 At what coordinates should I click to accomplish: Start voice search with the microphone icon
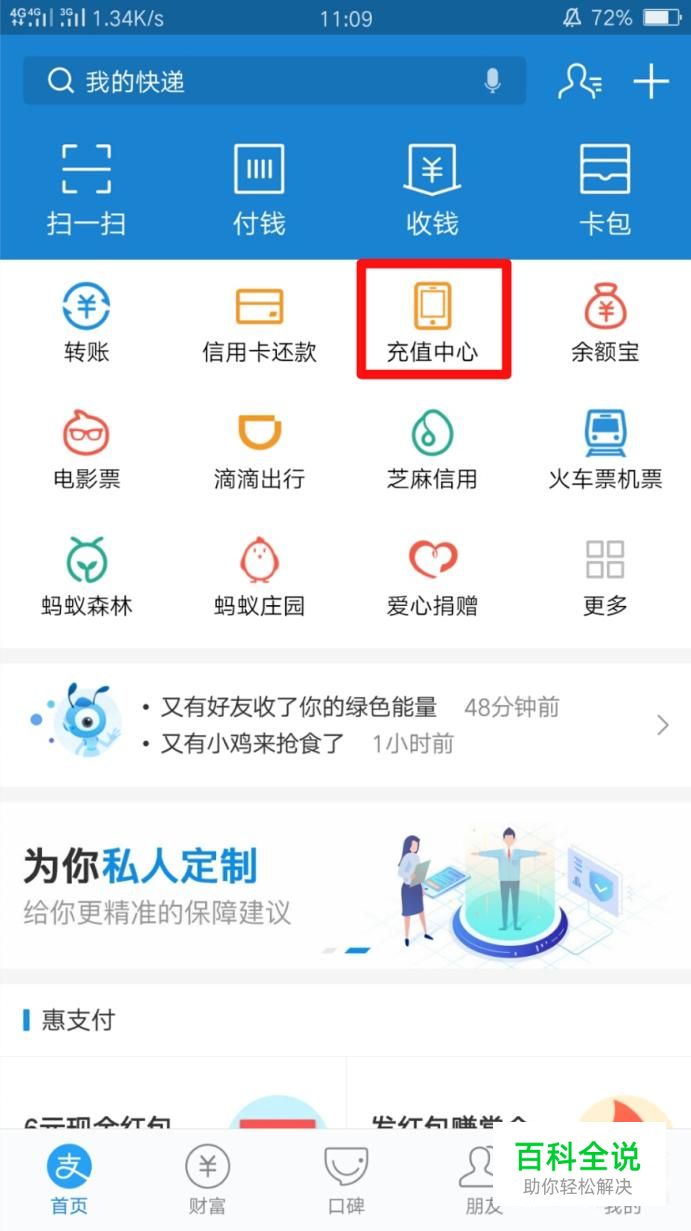pos(492,81)
